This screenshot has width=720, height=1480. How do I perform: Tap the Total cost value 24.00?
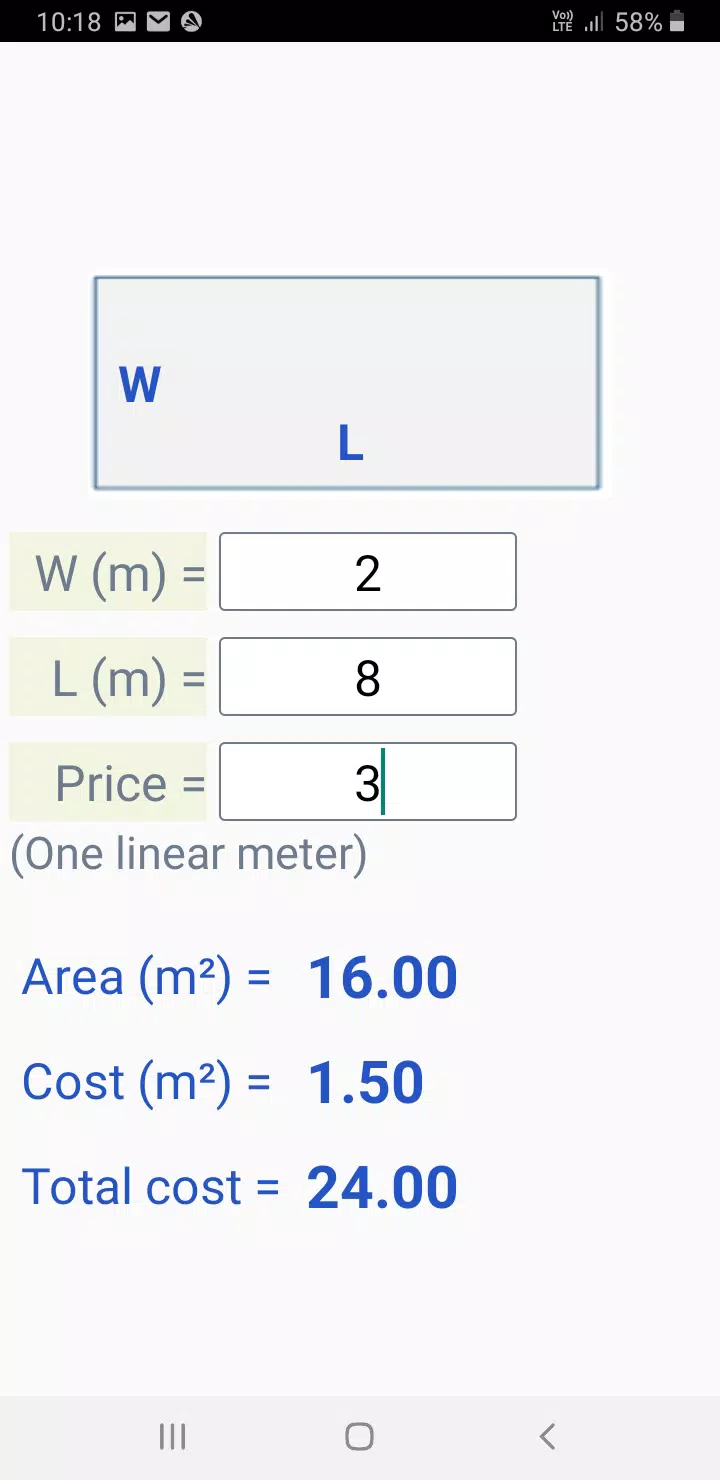[382, 1187]
